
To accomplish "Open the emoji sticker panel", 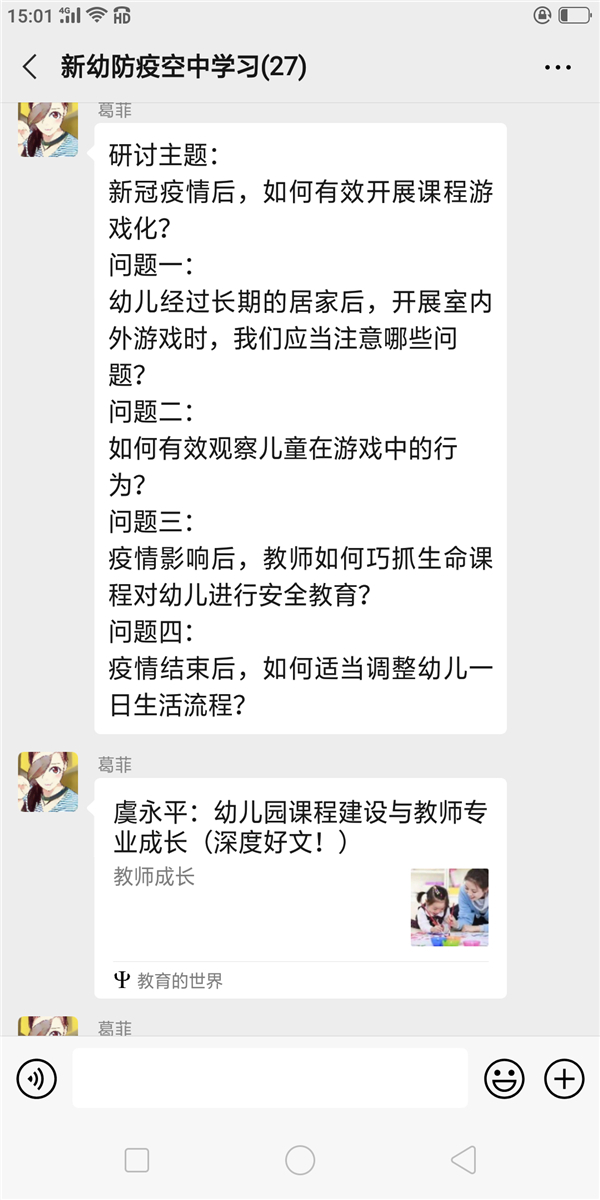I will (504, 1078).
